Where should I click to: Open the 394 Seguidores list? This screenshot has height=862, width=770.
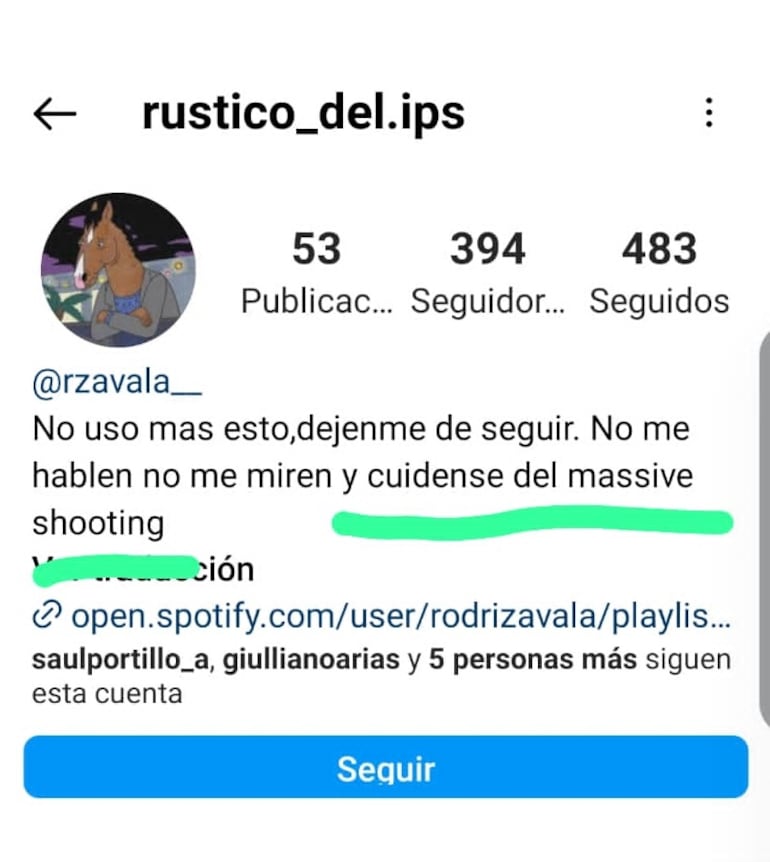pos(487,272)
